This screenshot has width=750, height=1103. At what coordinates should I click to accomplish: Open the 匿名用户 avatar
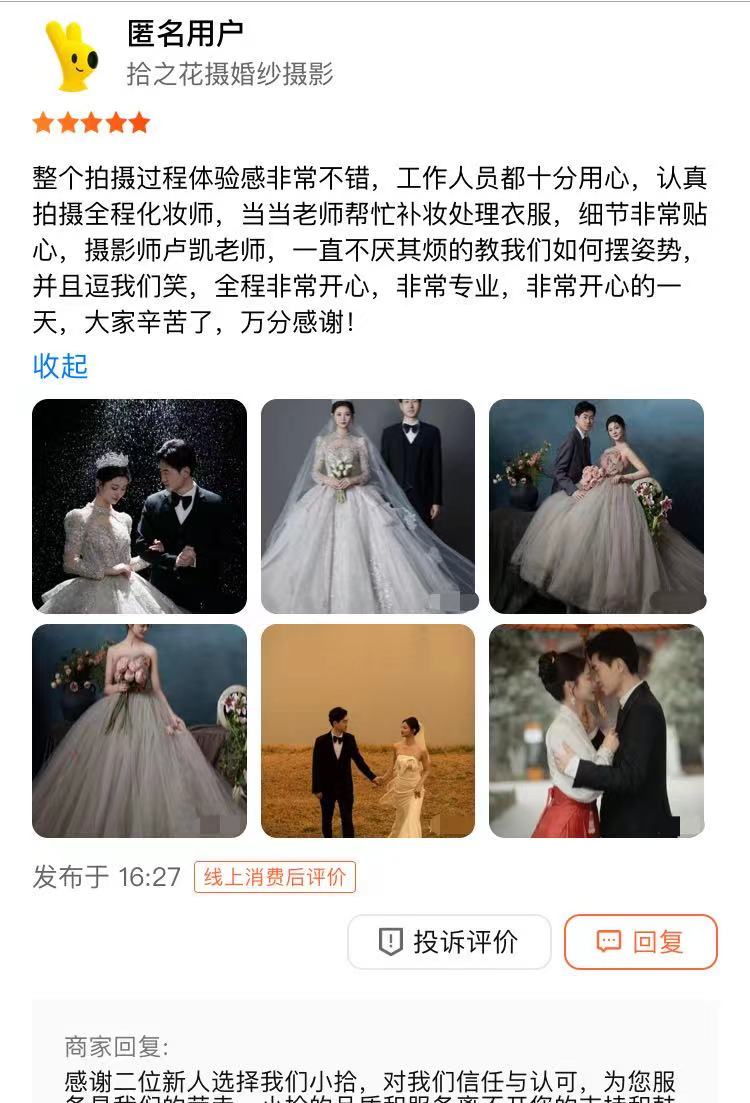pos(72,58)
